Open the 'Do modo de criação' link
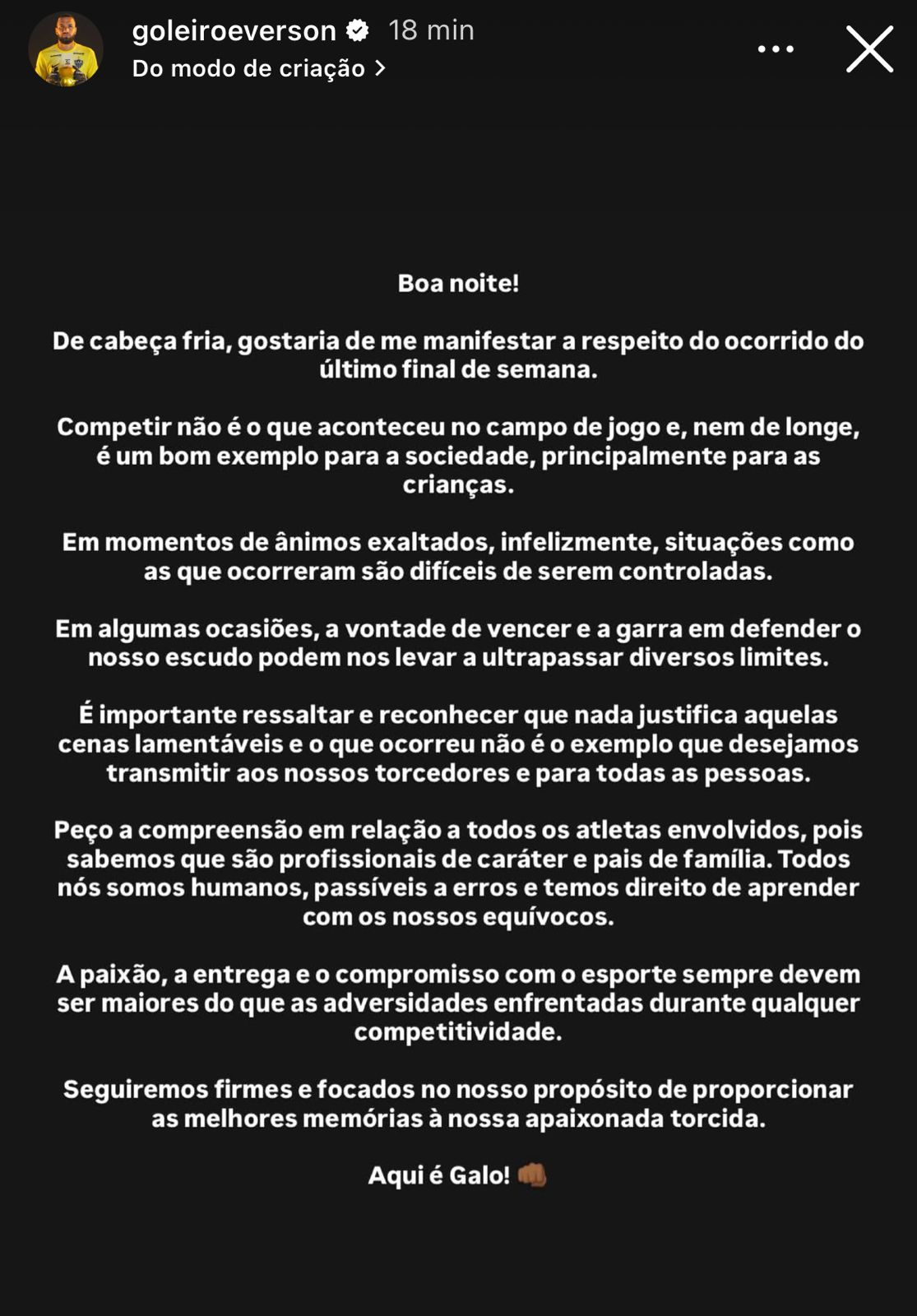Viewport: 917px width, 1316px height. [x=257, y=68]
